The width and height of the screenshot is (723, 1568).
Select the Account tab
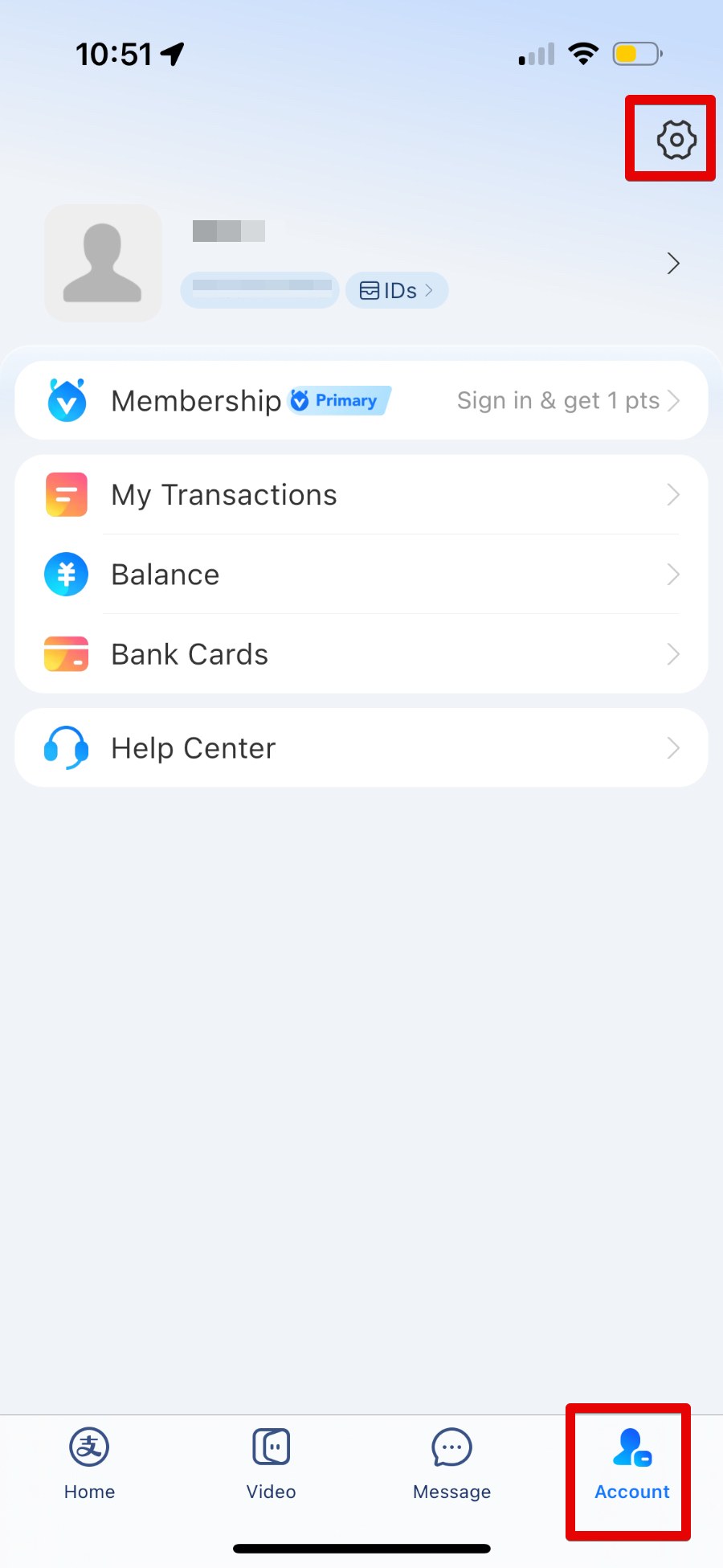click(631, 1464)
